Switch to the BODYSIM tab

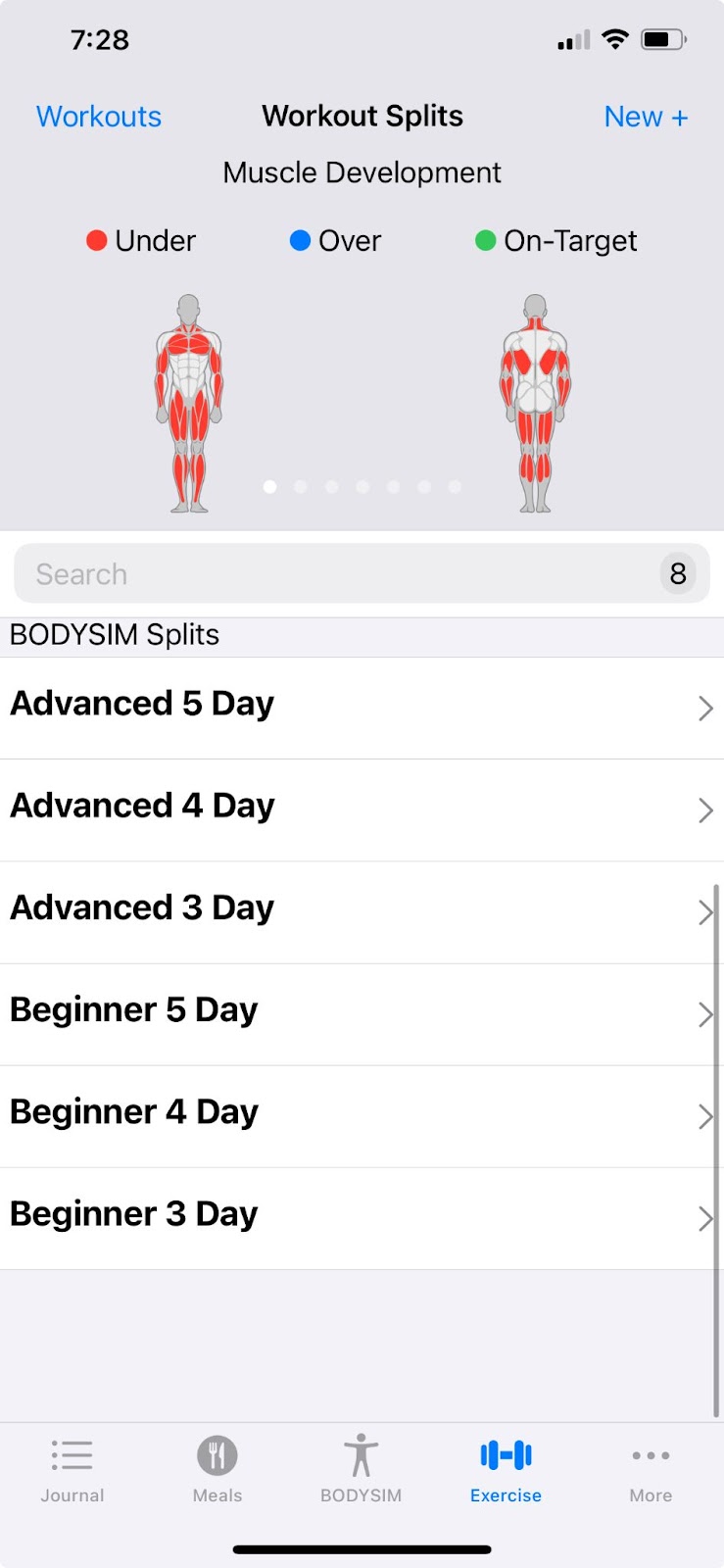362,1469
